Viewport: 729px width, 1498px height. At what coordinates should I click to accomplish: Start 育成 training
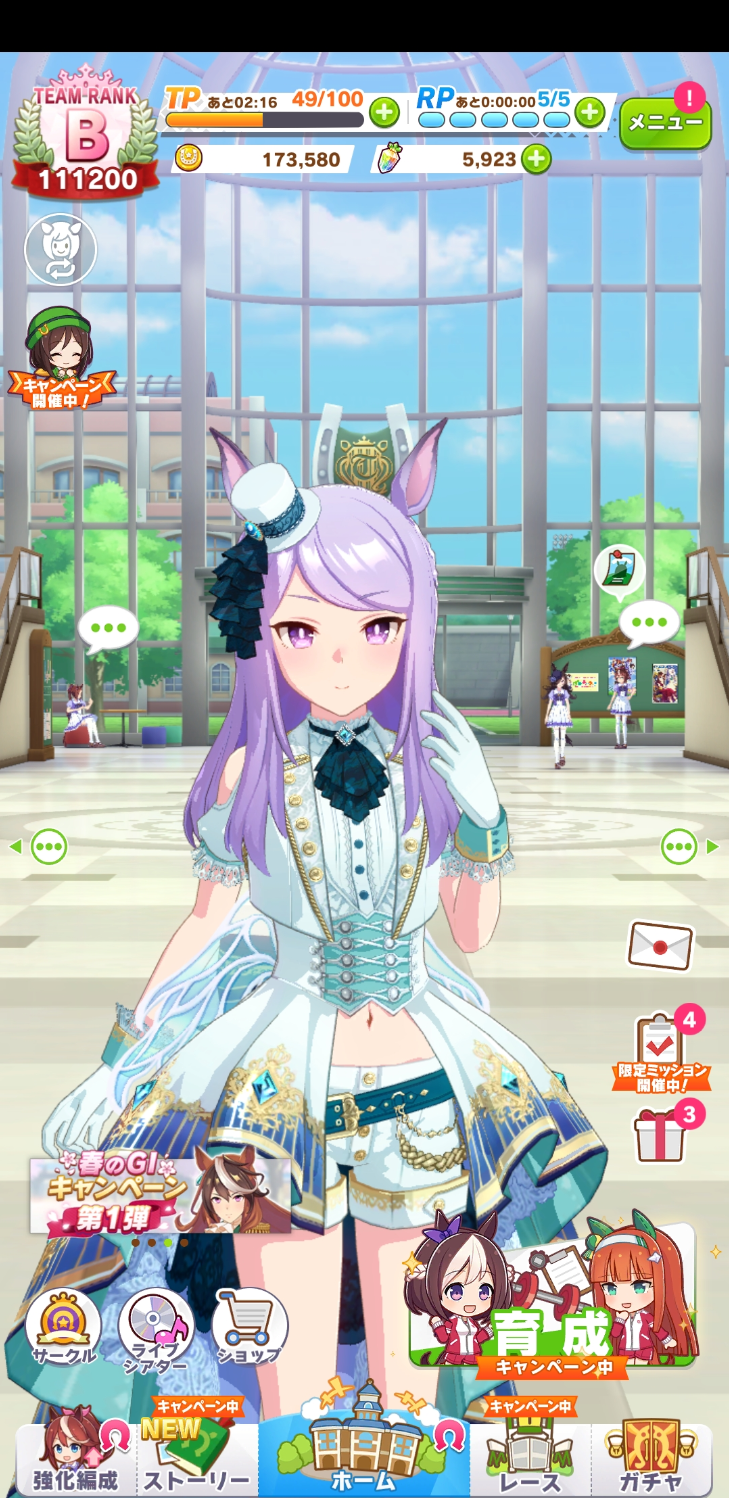[553, 1296]
